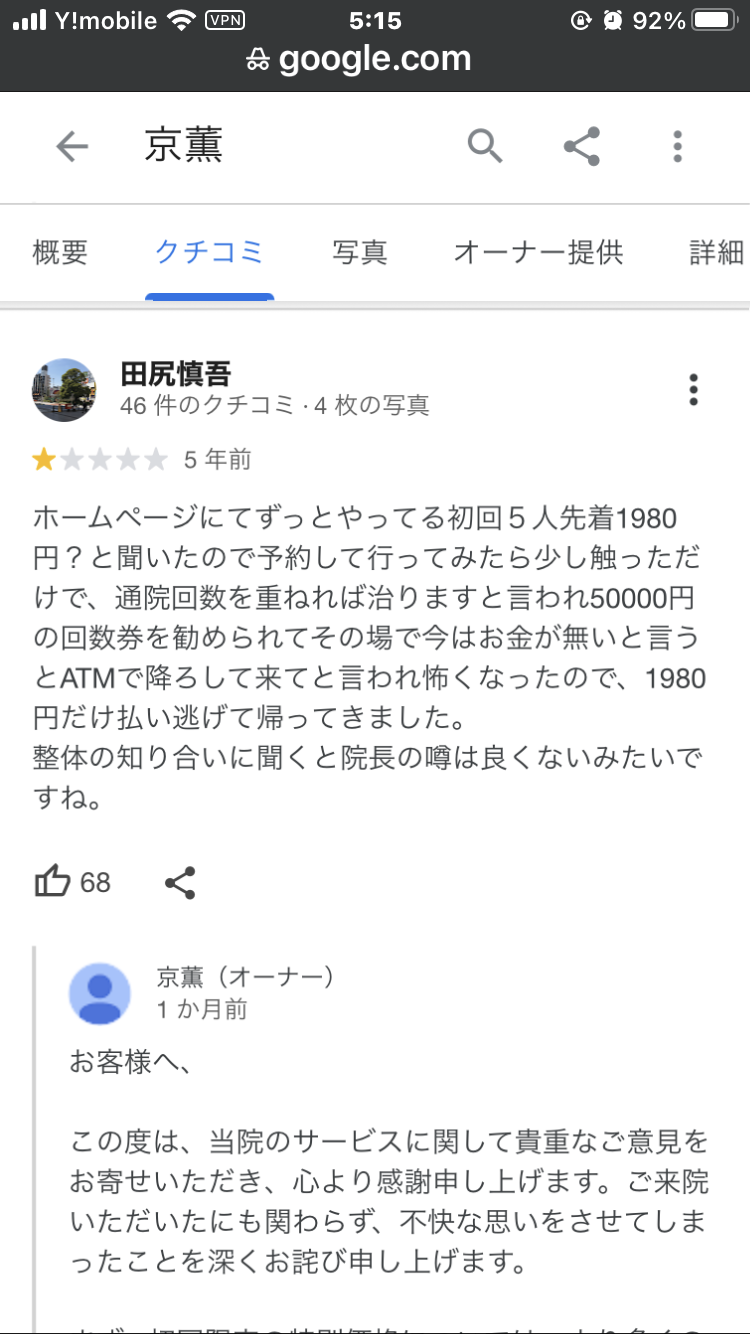The image size is (750, 1334).
Task: Switch to the 概要 tab
Action: tap(61, 253)
